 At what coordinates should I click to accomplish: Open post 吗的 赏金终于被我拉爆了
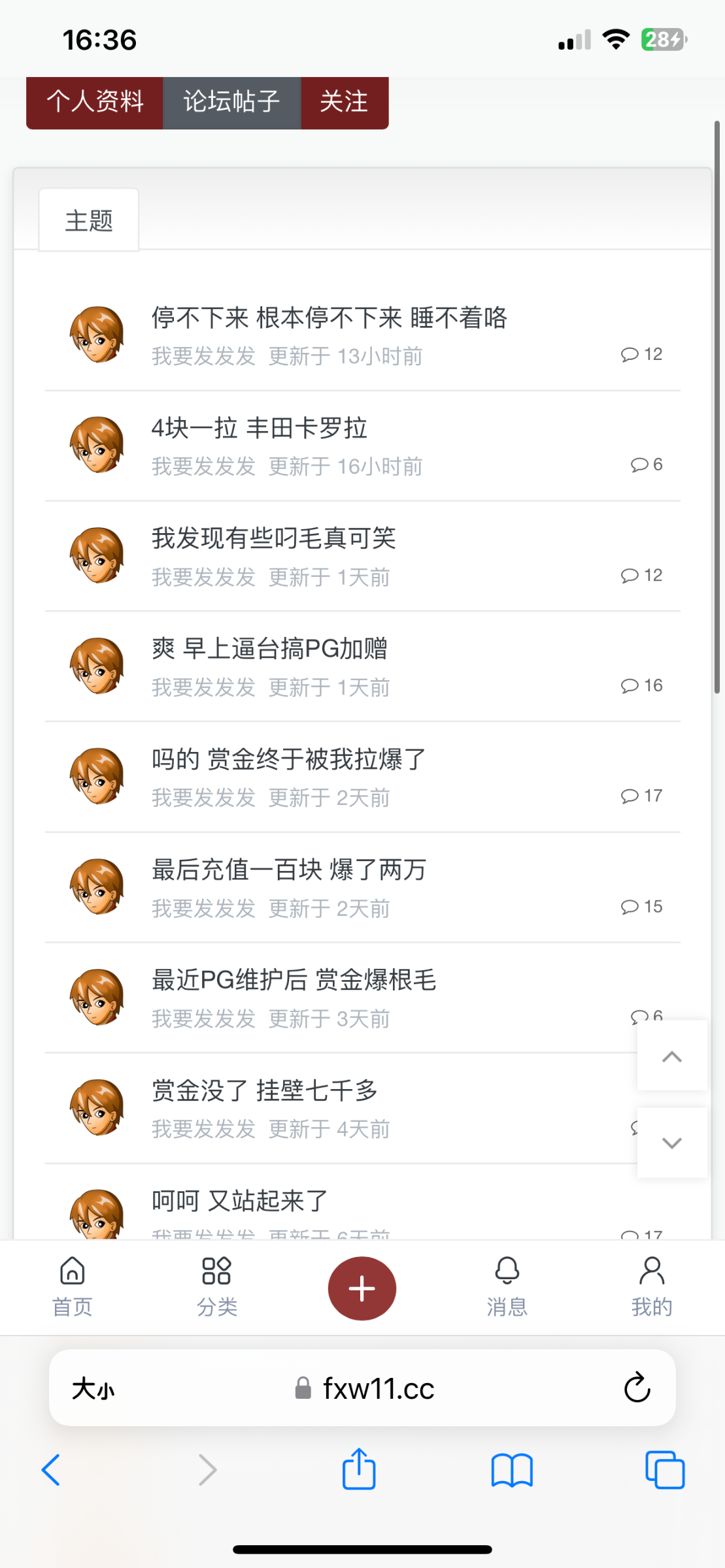click(288, 760)
